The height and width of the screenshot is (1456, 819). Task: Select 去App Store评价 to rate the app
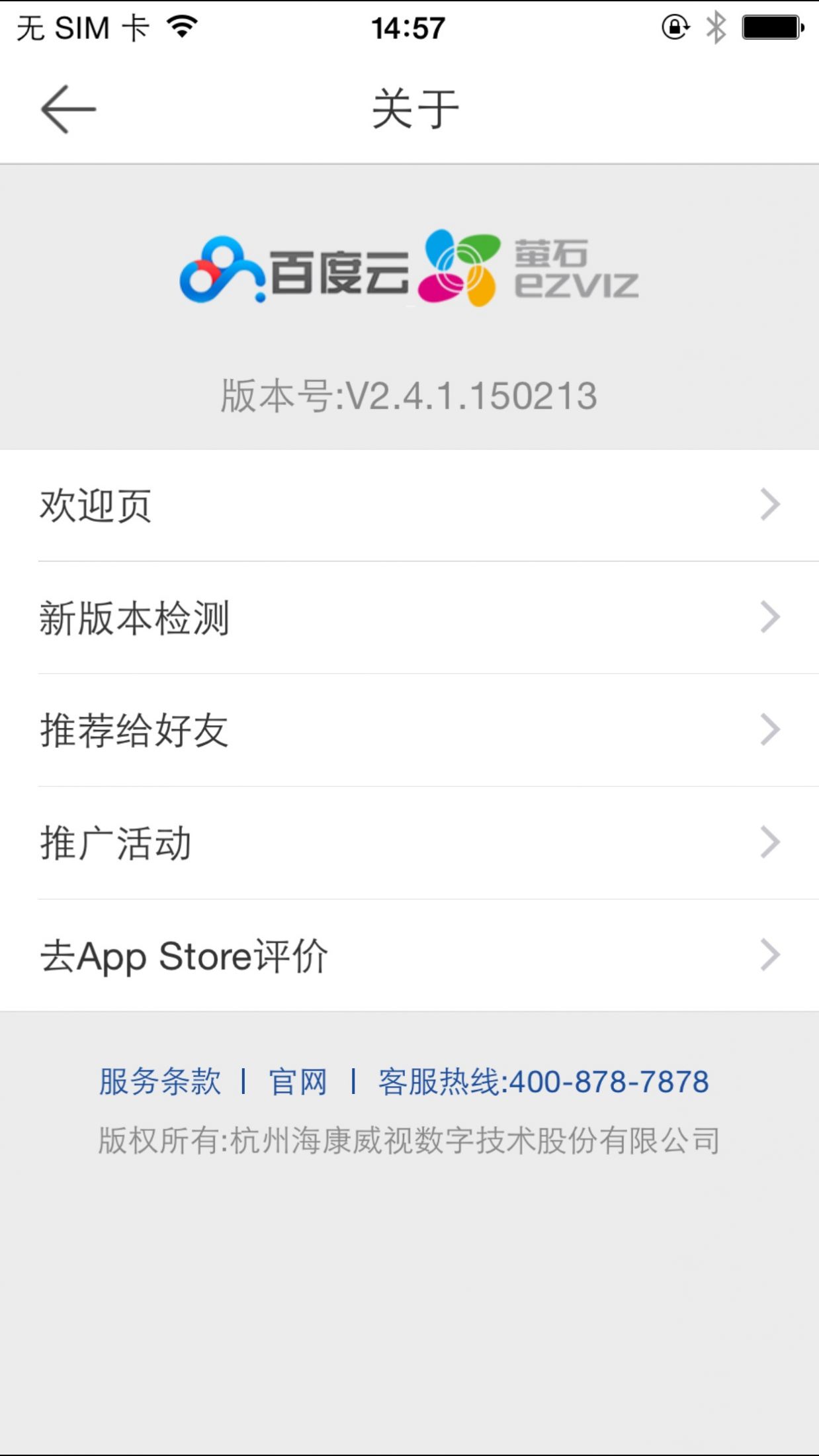coord(409,956)
